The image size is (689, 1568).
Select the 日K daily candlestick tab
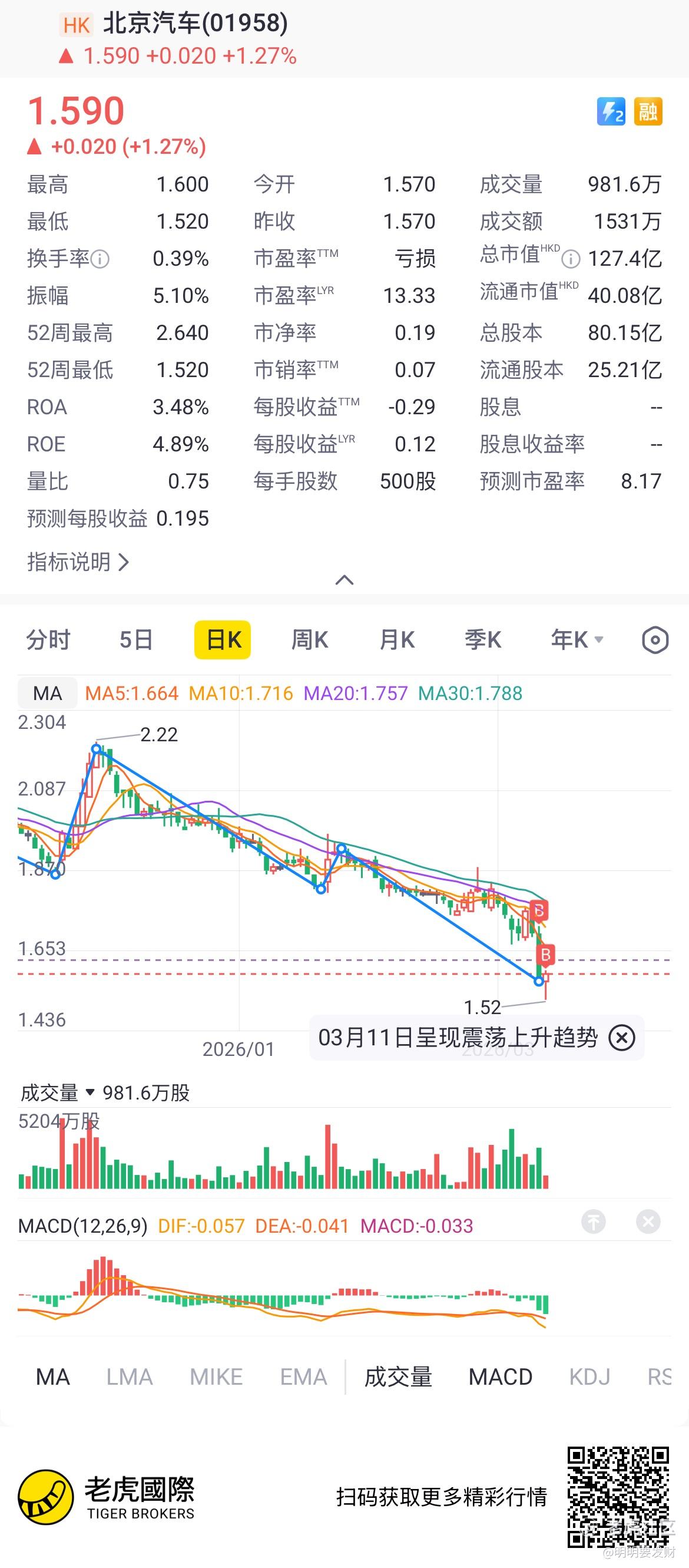[x=223, y=640]
